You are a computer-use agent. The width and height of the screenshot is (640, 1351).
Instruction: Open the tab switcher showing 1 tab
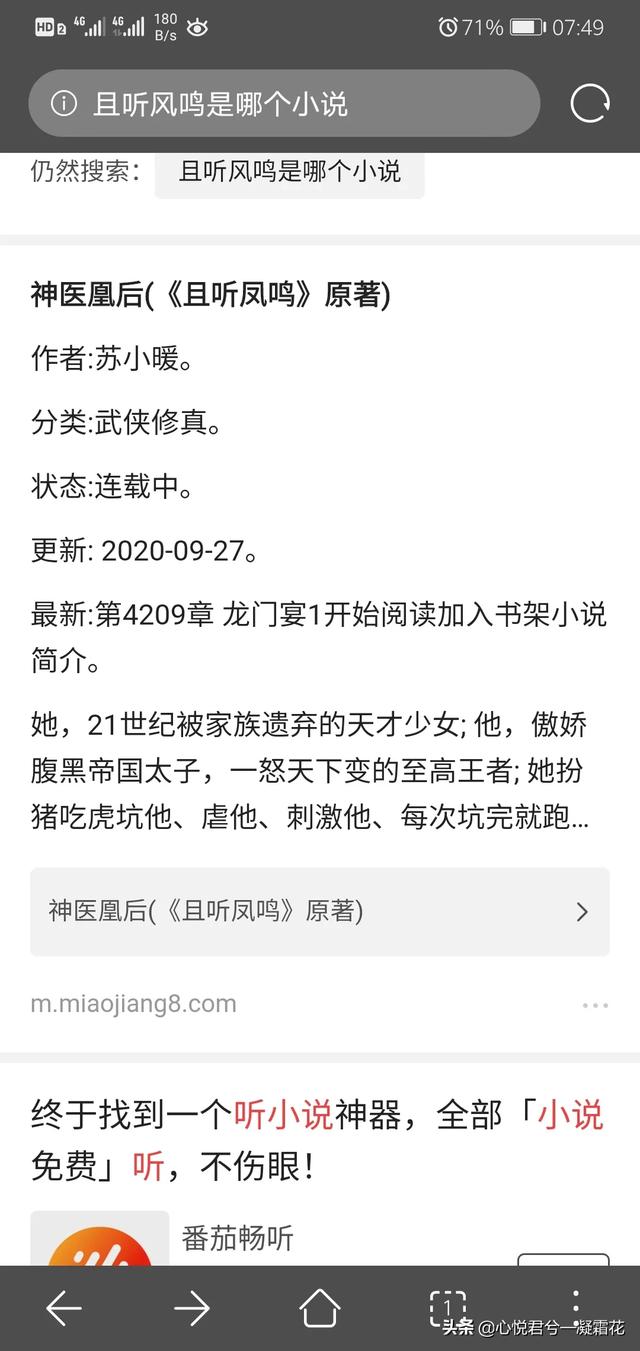pyautogui.click(x=448, y=1306)
